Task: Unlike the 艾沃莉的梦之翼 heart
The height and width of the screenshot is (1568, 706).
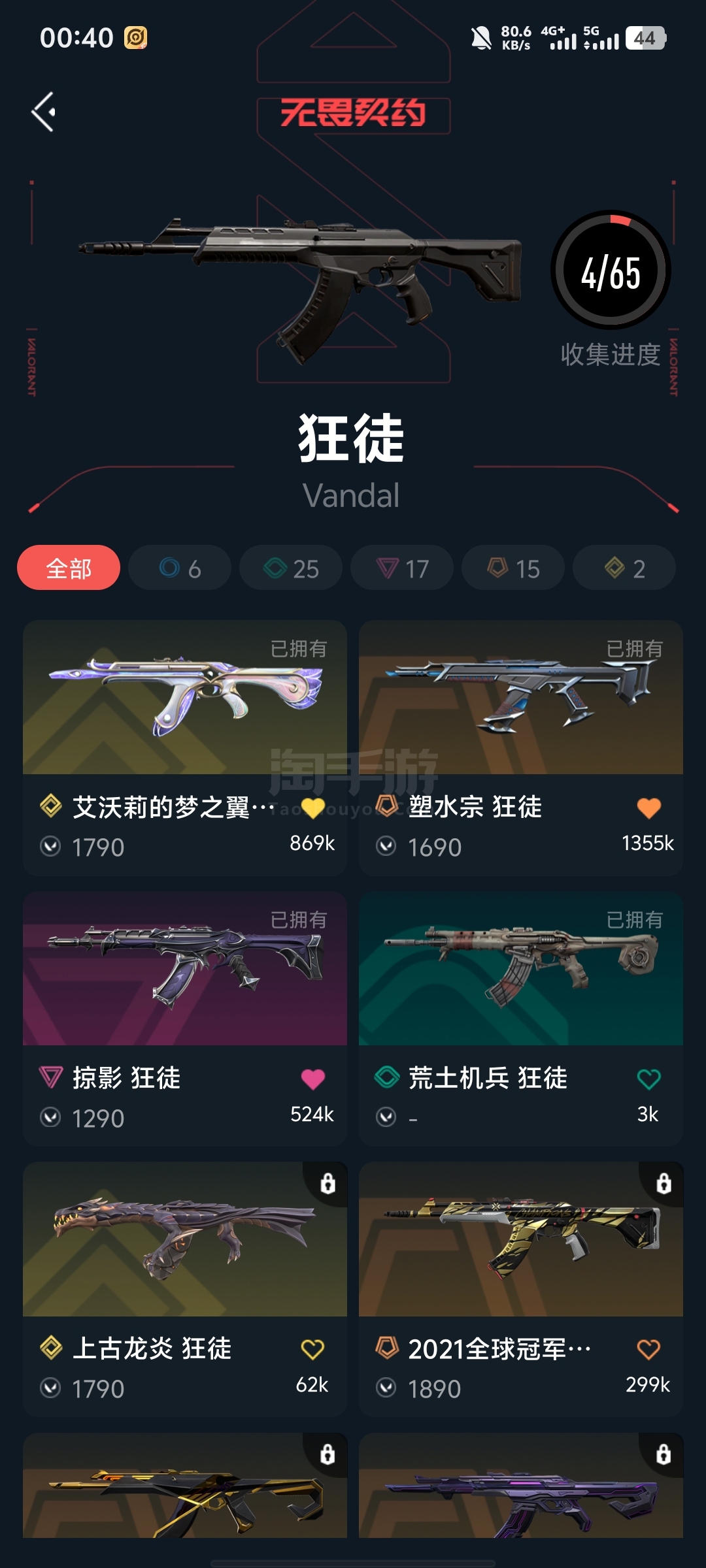Action: coord(312,808)
